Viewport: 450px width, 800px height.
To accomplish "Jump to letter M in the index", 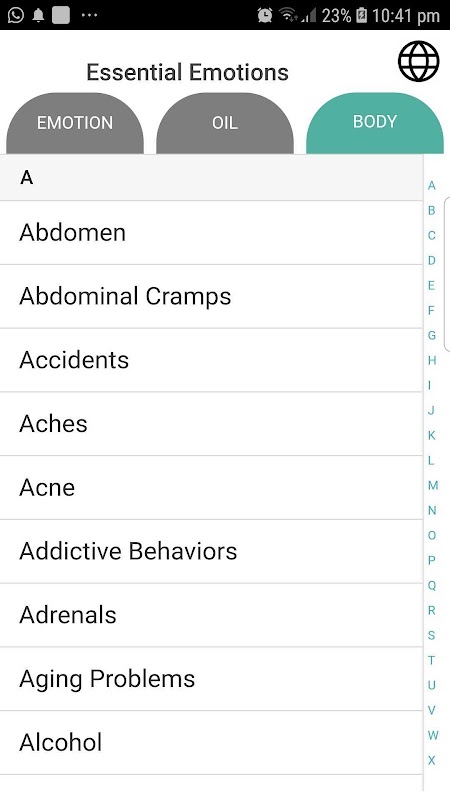I will point(433,485).
